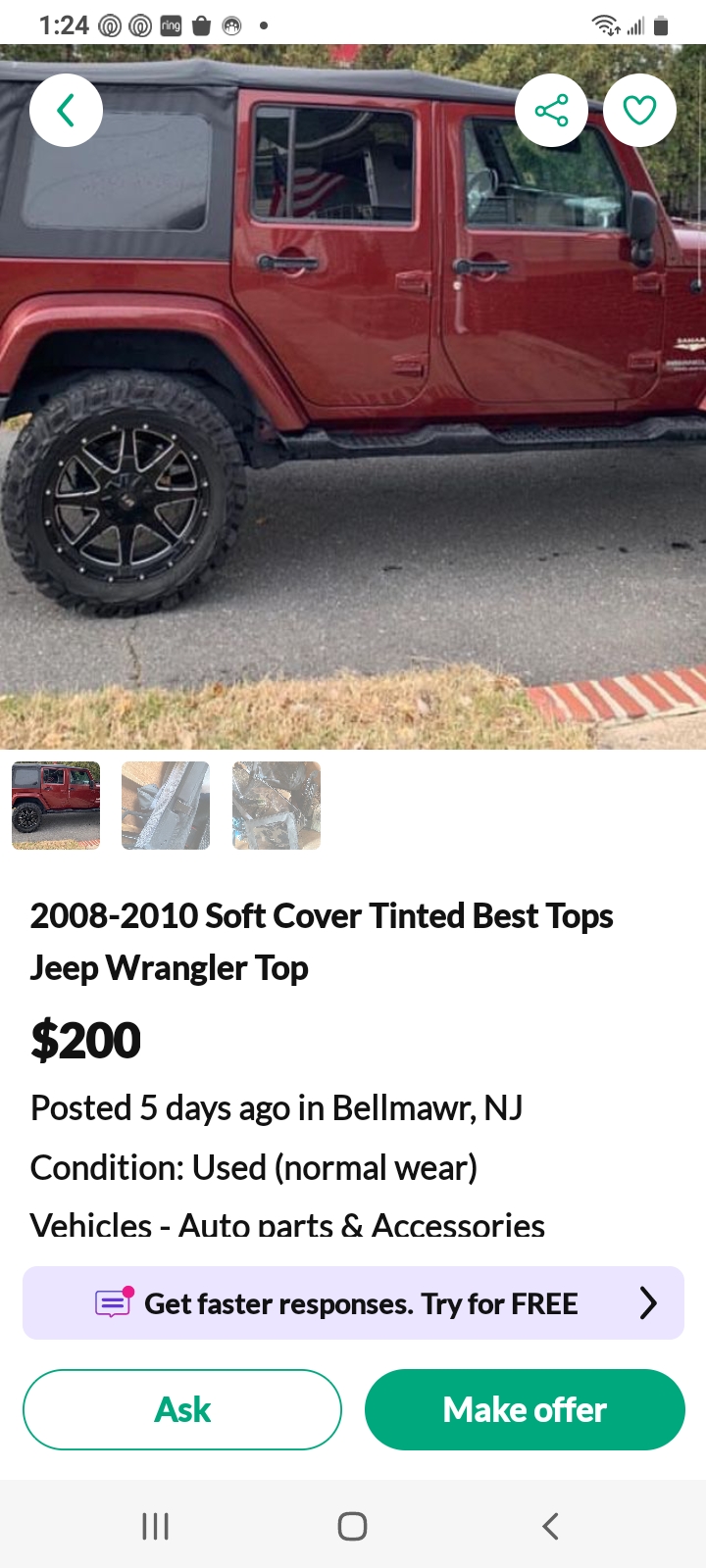Tap Make offer for the soft top

[525, 1409]
